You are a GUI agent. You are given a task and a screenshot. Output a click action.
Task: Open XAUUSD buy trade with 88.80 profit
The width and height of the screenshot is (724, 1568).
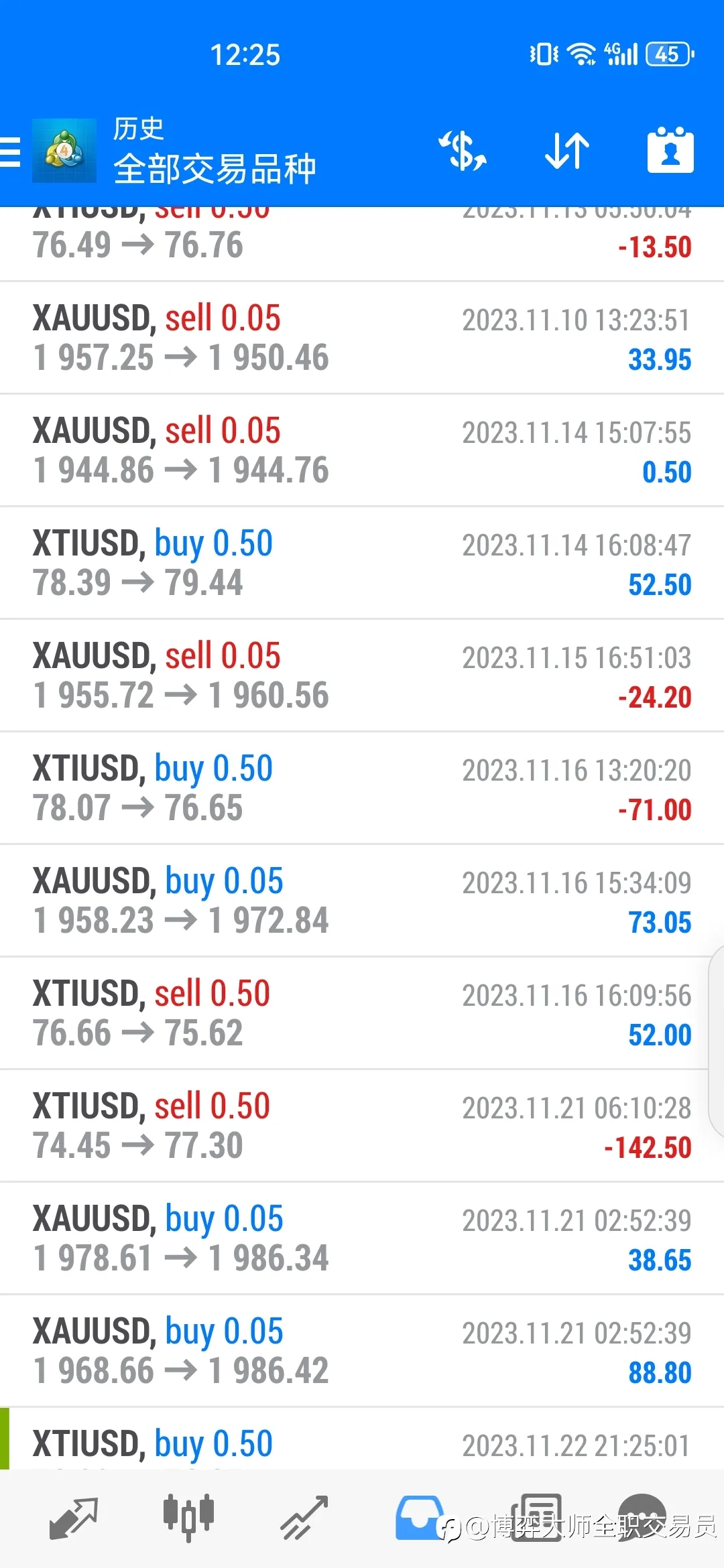[x=362, y=1351]
